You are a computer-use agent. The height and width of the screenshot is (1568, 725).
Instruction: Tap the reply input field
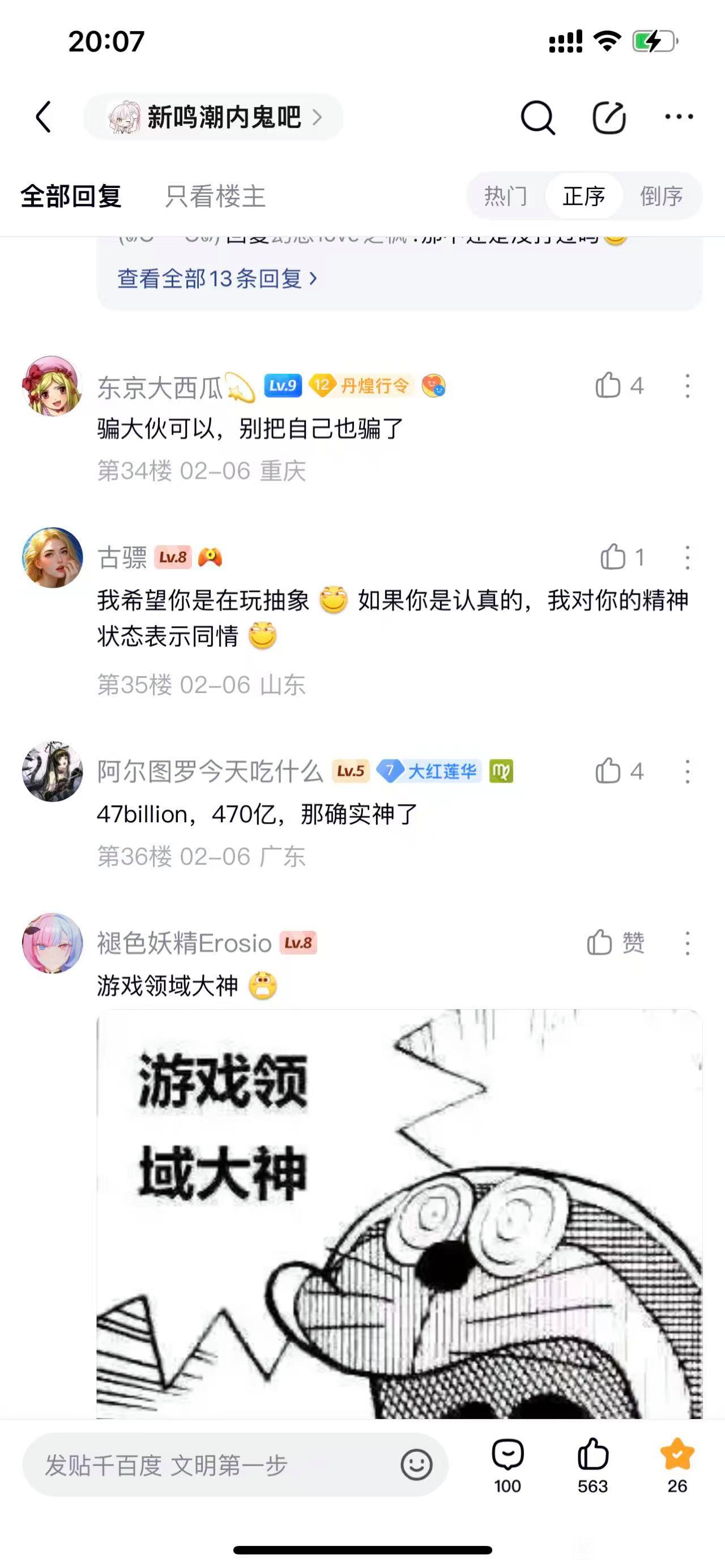tap(213, 1465)
